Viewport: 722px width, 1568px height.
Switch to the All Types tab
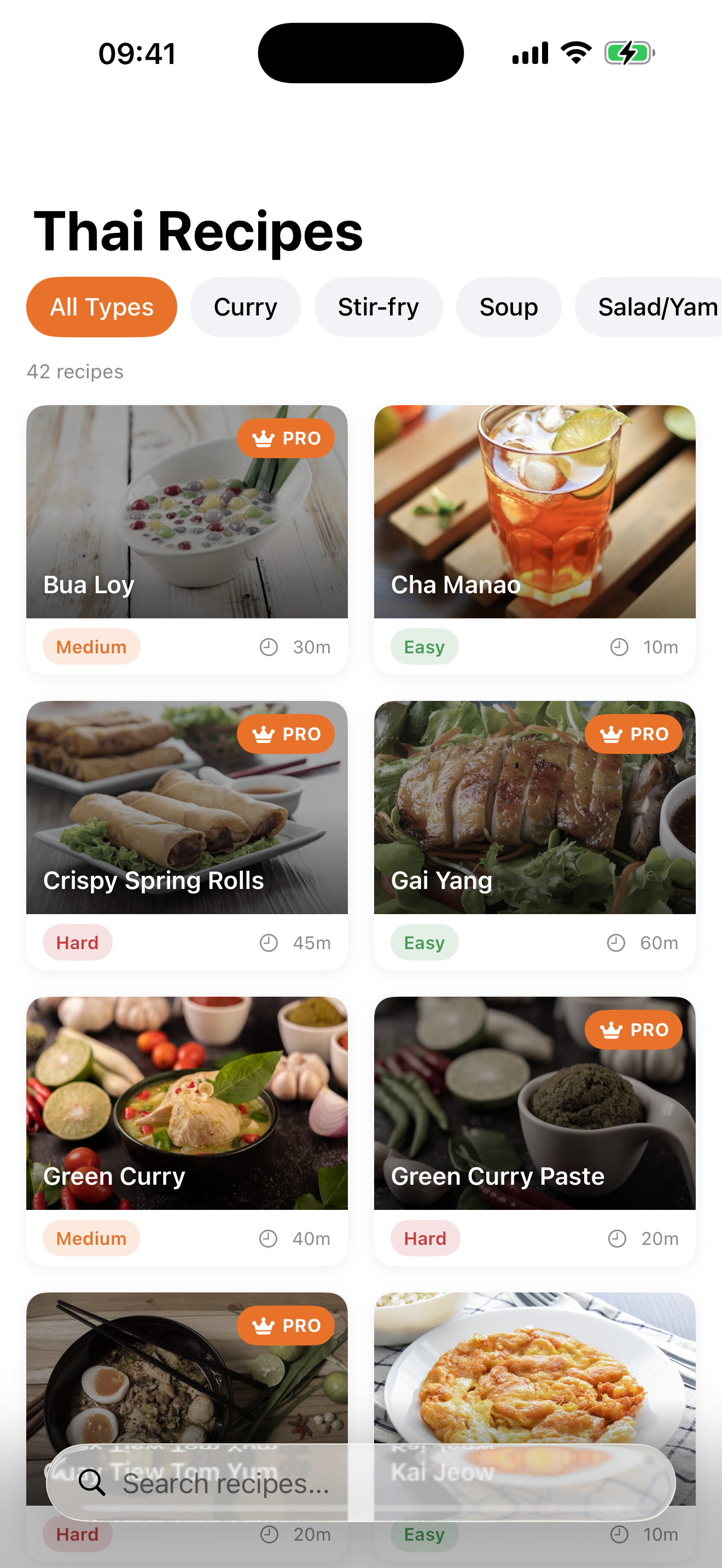click(x=101, y=307)
